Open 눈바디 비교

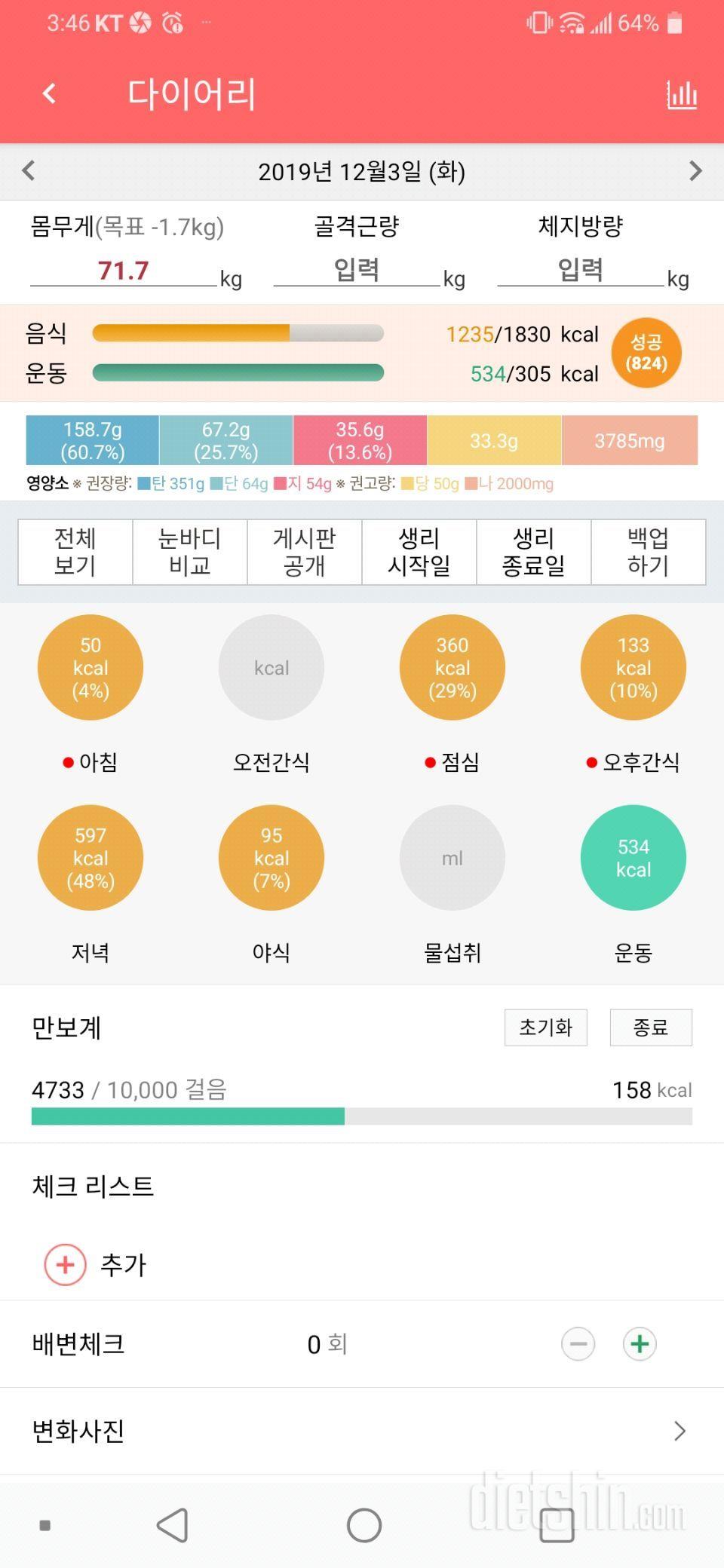pyautogui.click(x=190, y=552)
